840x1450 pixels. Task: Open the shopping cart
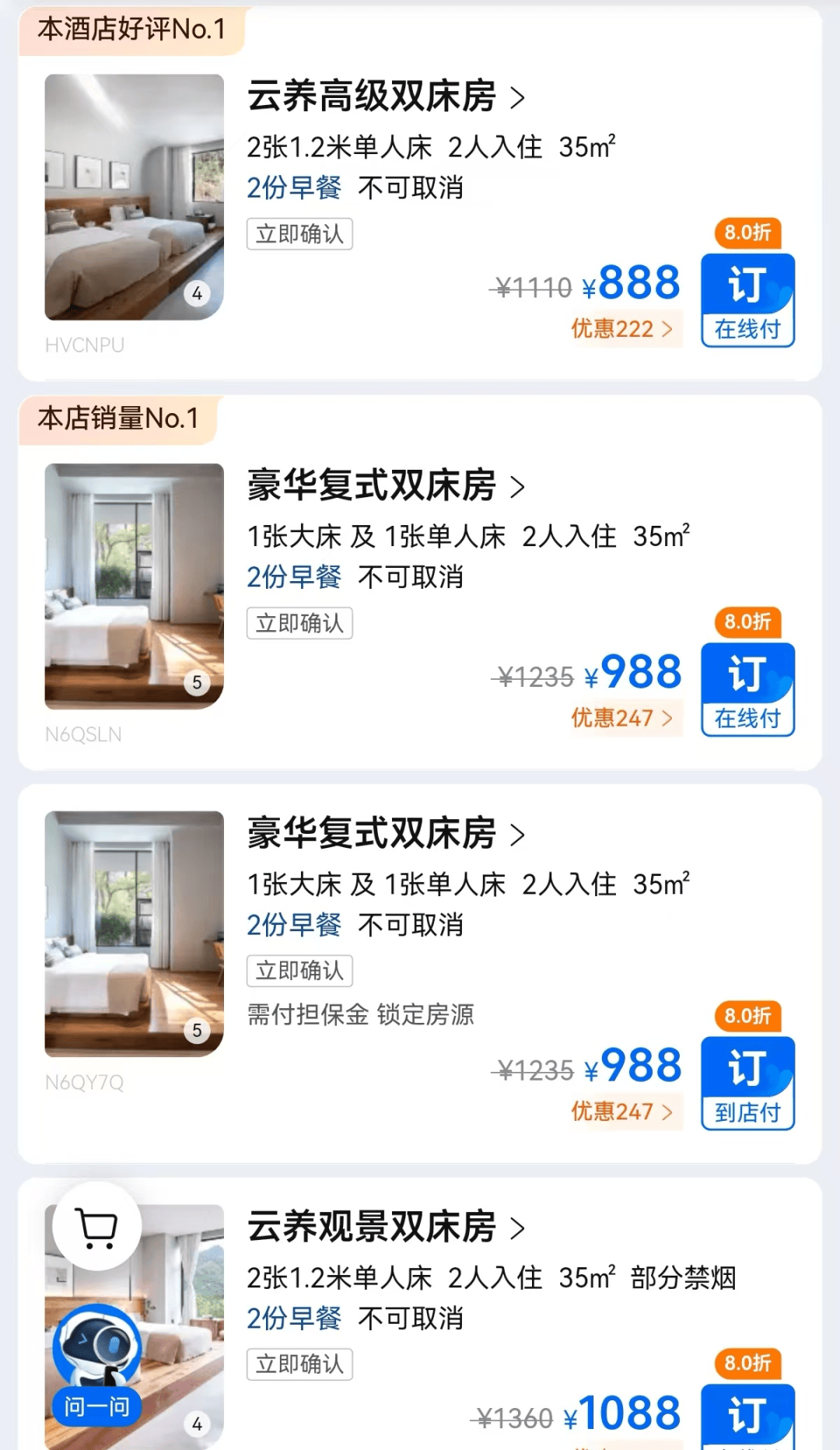click(x=97, y=1227)
